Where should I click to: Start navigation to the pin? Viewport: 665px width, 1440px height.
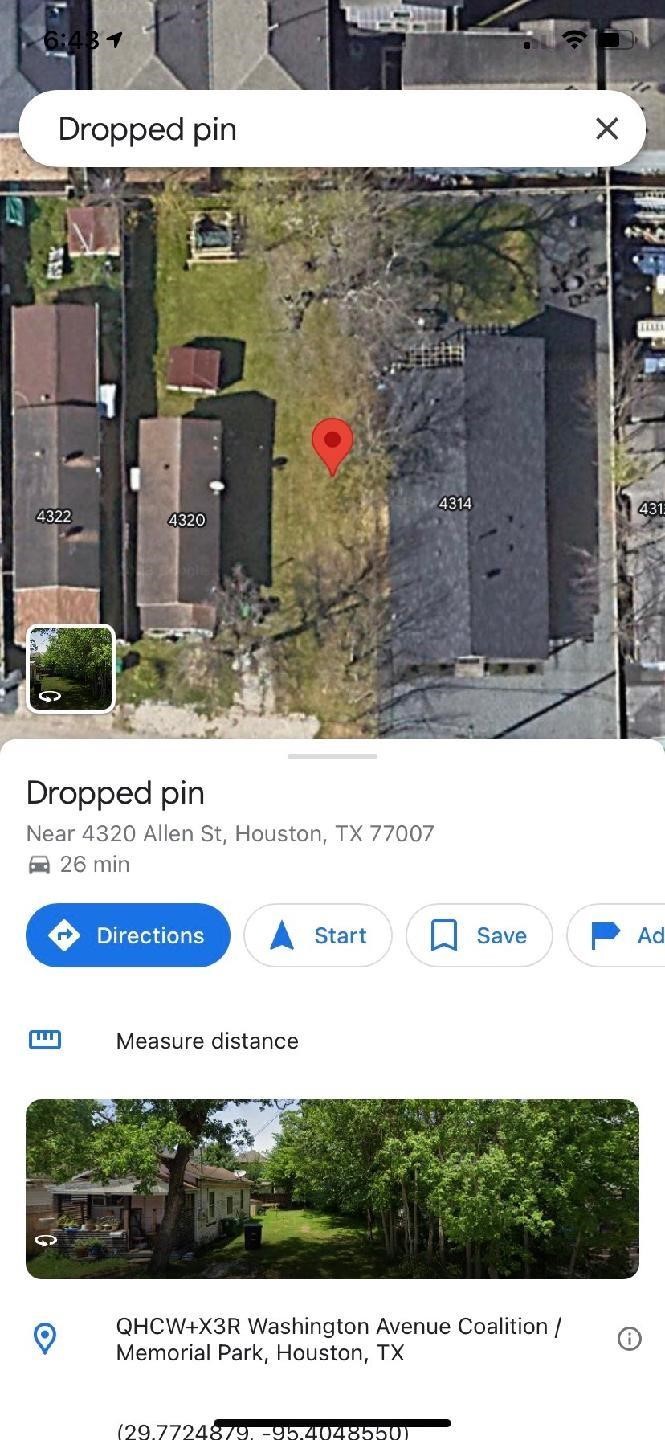click(318, 935)
